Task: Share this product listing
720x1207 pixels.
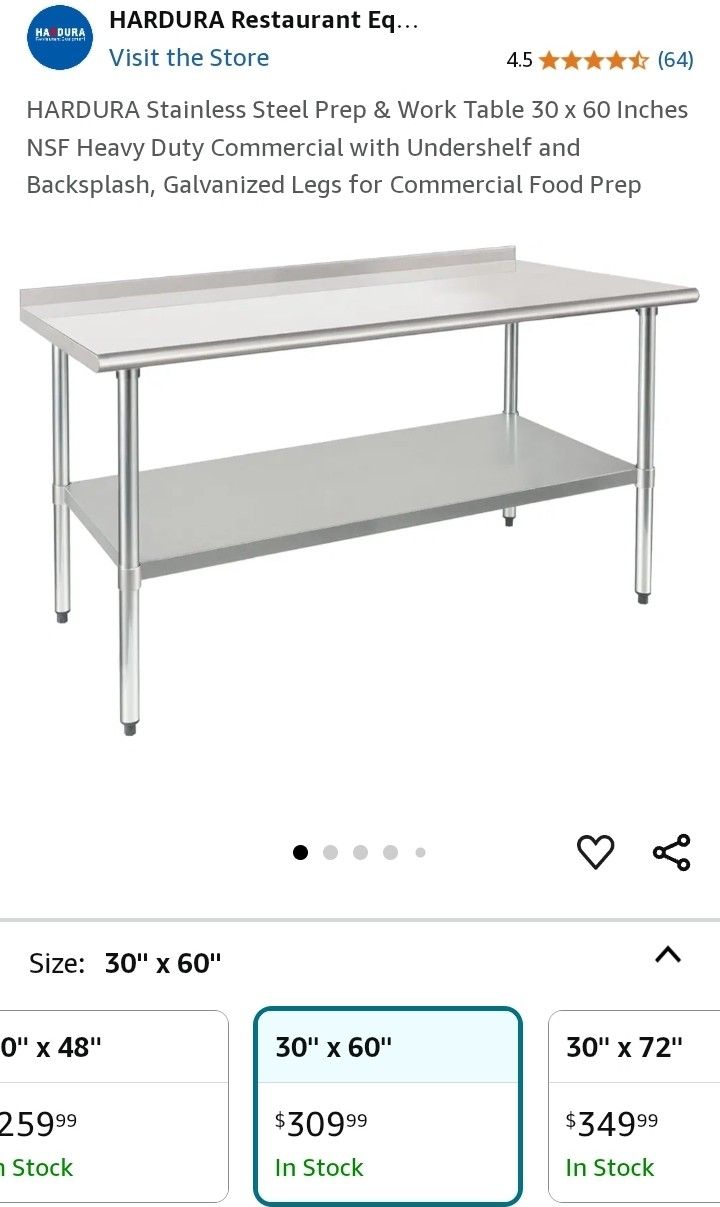Action: point(671,852)
